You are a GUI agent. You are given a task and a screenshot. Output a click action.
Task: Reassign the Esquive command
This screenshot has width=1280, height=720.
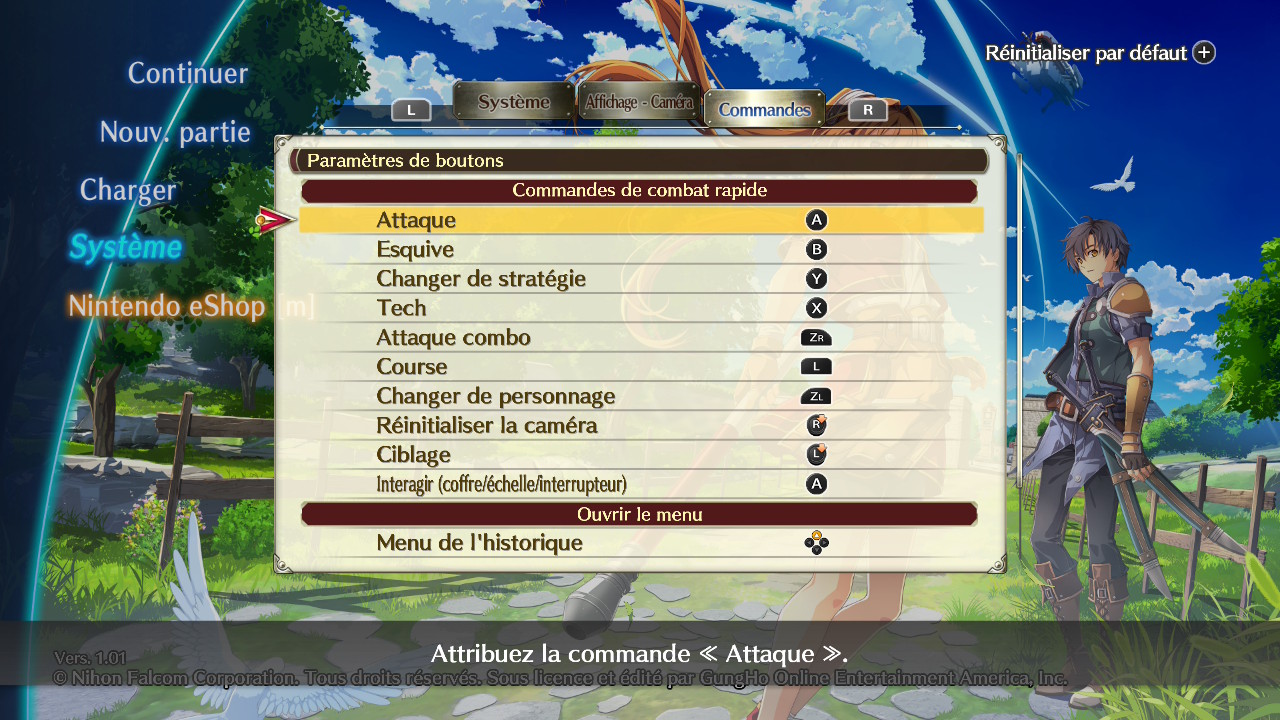coord(640,249)
